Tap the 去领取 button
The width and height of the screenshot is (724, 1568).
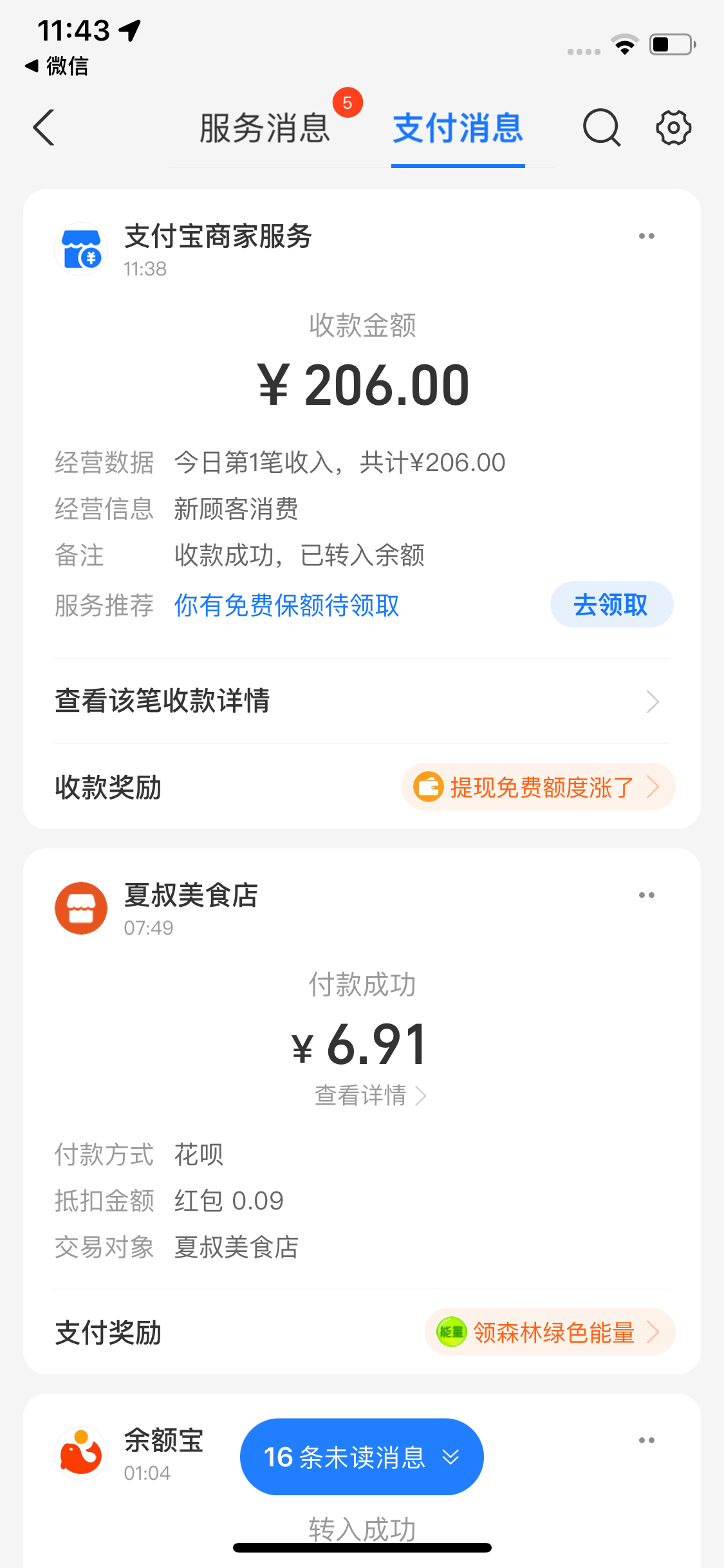pos(611,604)
